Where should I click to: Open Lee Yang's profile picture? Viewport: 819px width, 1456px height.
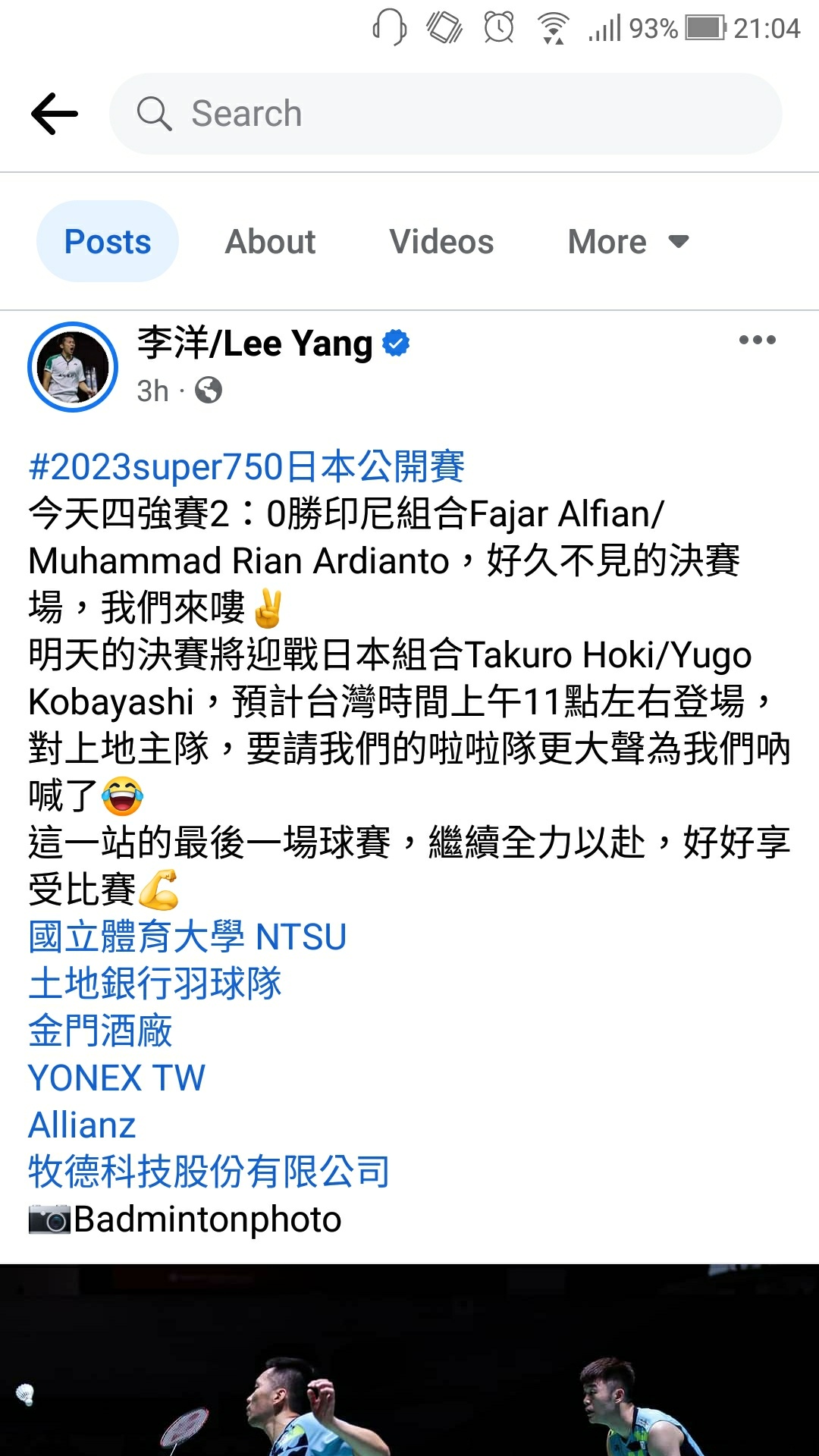point(73,367)
